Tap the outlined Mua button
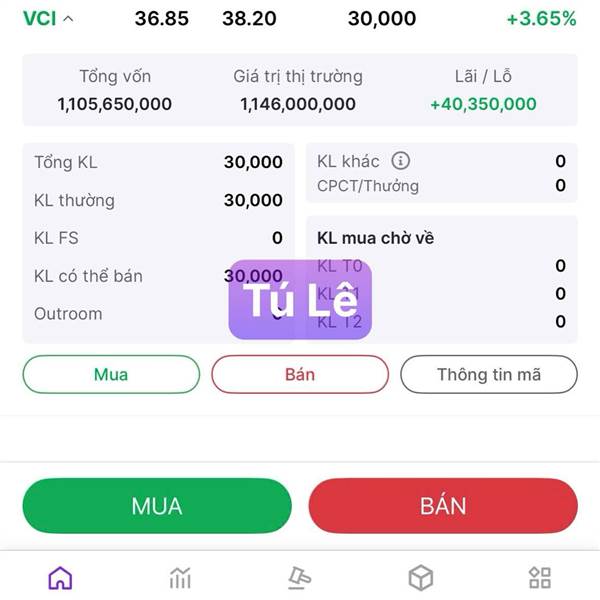Image resolution: width=600 pixels, height=600 pixels. pyautogui.click(x=111, y=375)
